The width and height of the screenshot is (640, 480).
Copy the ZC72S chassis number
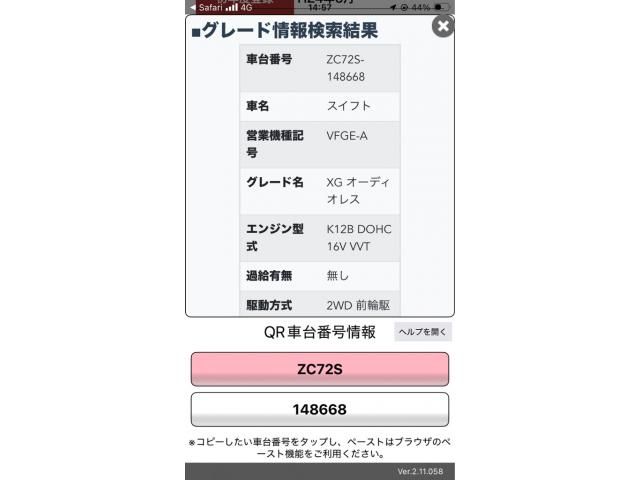320,369
